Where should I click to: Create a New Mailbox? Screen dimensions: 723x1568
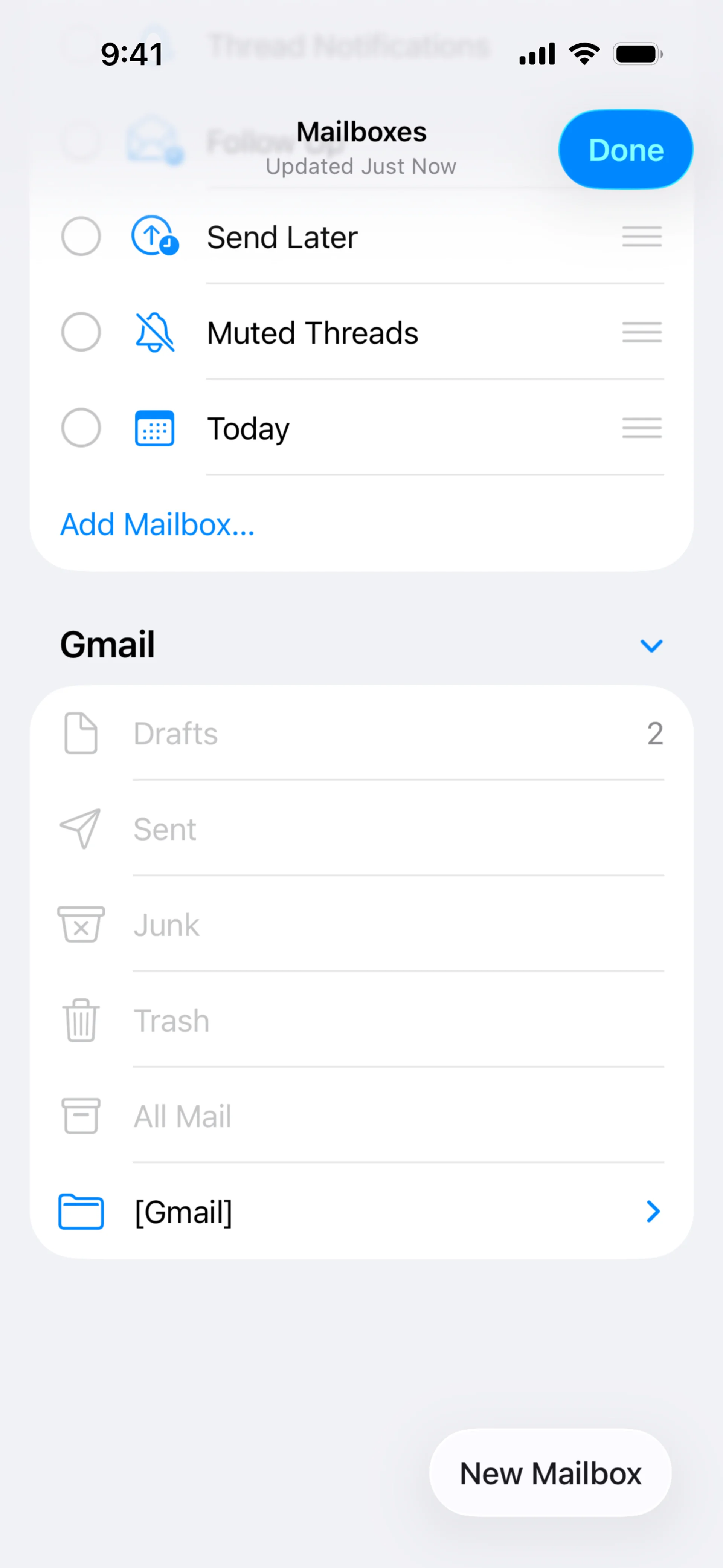click(x=549, y=1473)
